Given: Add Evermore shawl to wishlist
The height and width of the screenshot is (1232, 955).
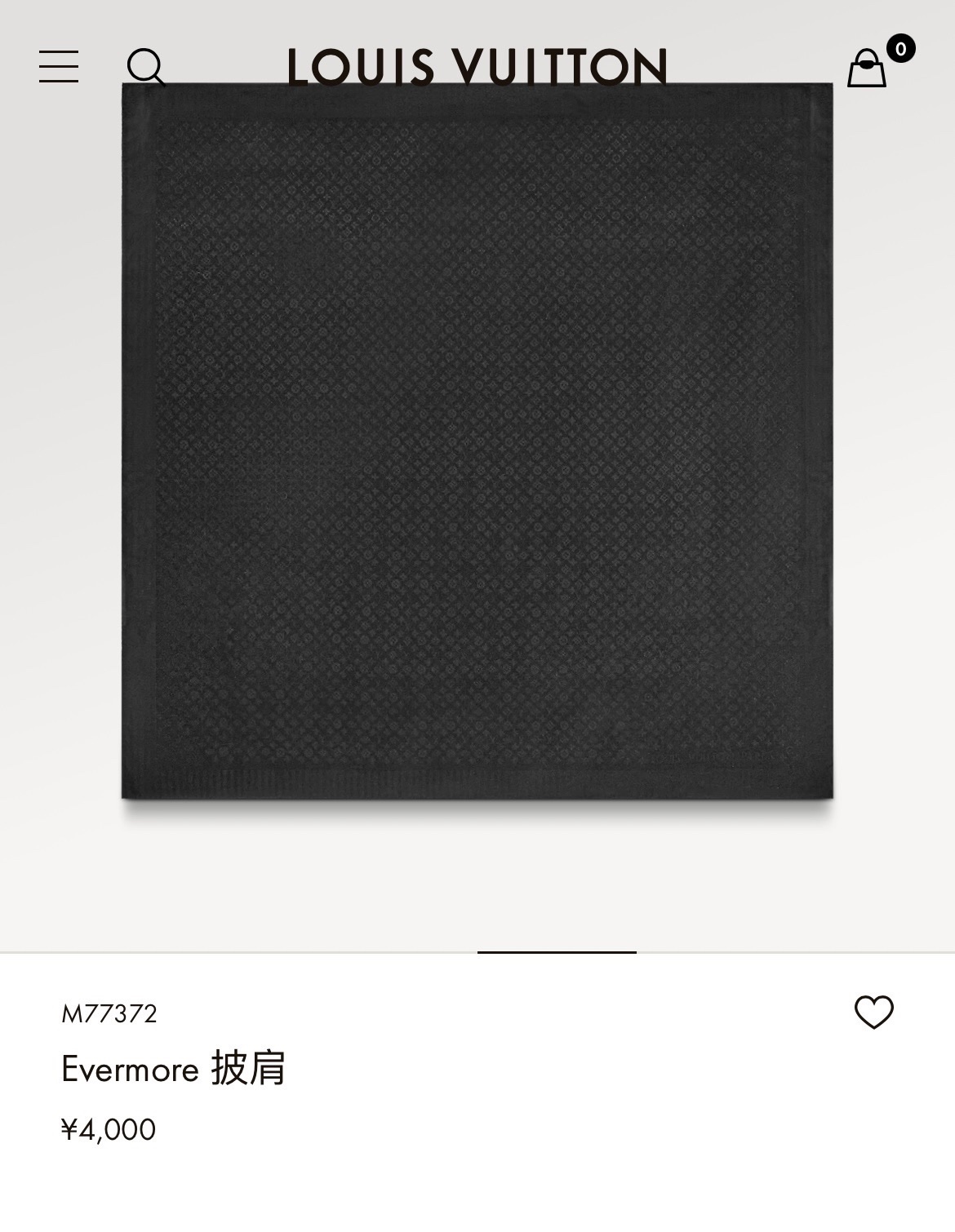Looking at the screenshot, I should pos(873,1013).
